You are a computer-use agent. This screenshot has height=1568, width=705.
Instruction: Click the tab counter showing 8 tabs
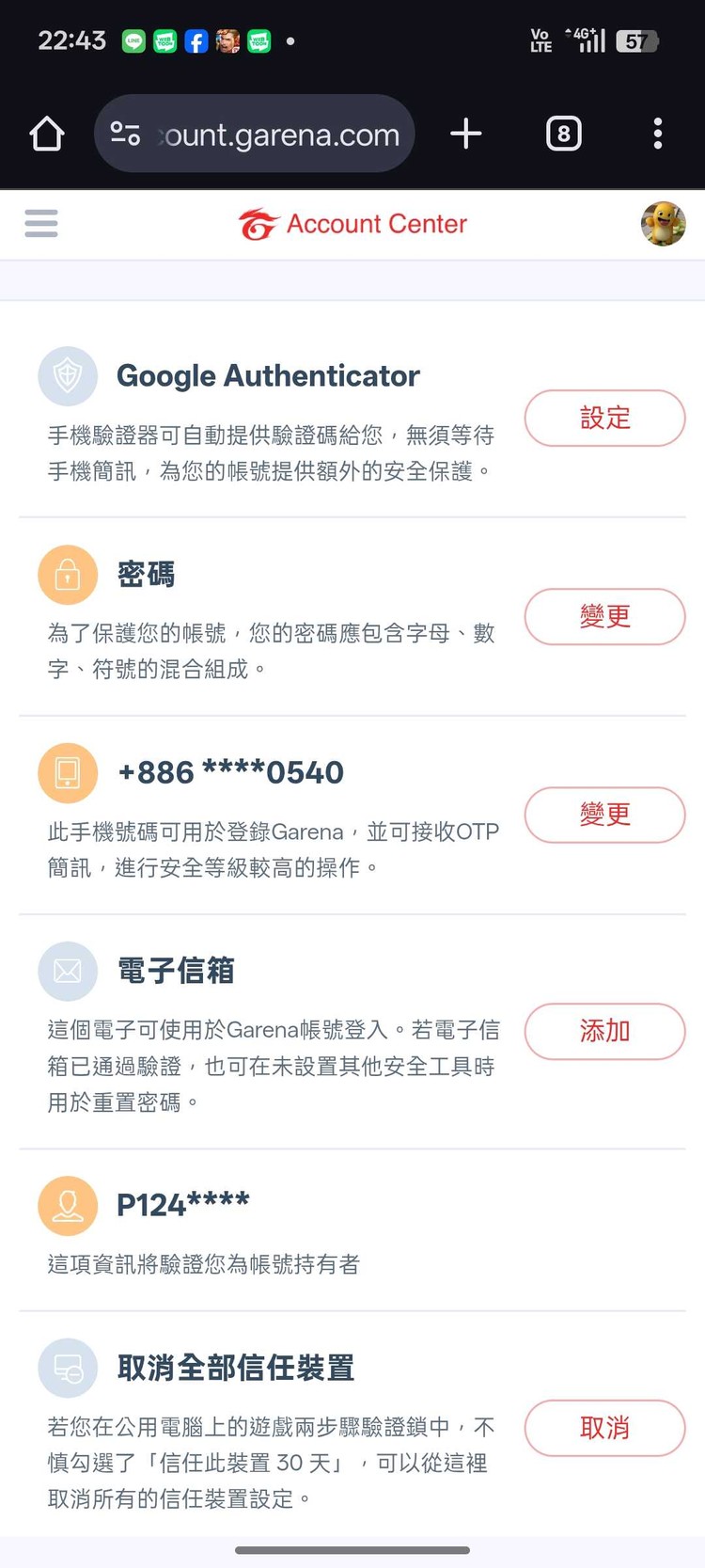pyautogui.click(x=563, y=134)
